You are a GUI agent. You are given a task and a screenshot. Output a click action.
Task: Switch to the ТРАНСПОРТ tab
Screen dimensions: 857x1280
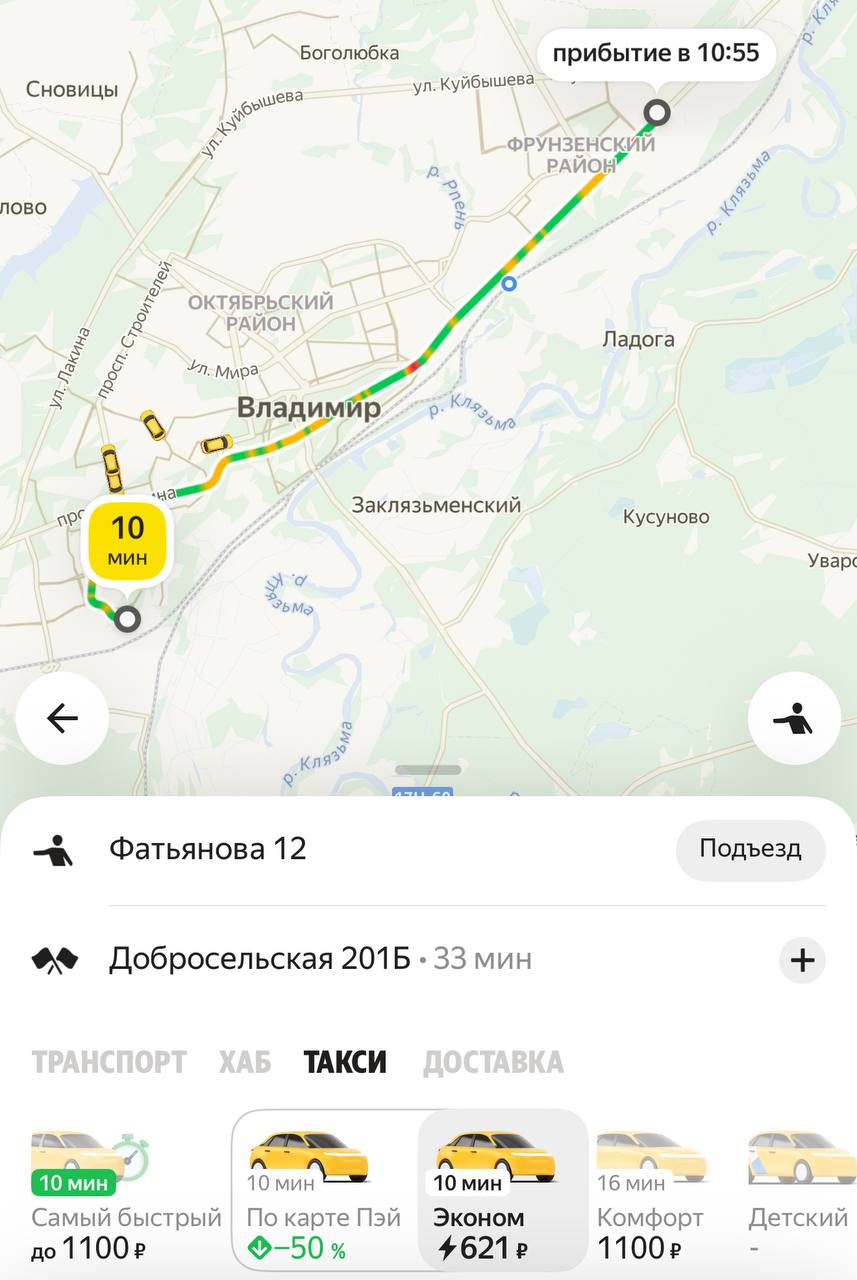coord(109,1064)
